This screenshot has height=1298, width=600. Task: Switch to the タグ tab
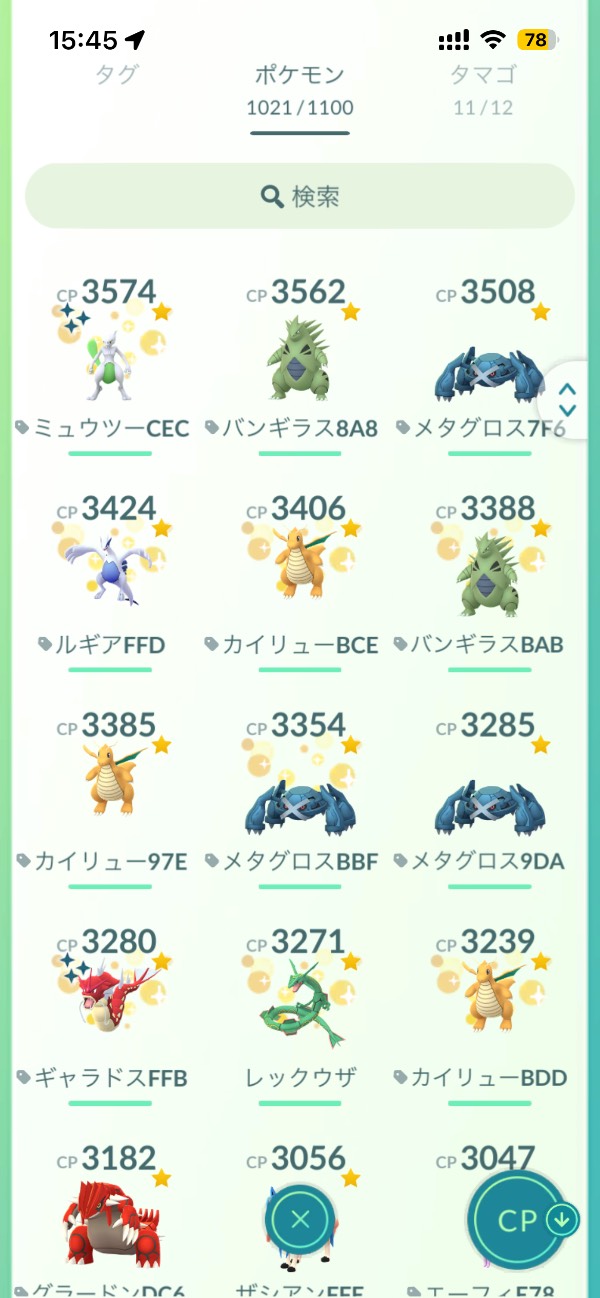tap(116, 76)
